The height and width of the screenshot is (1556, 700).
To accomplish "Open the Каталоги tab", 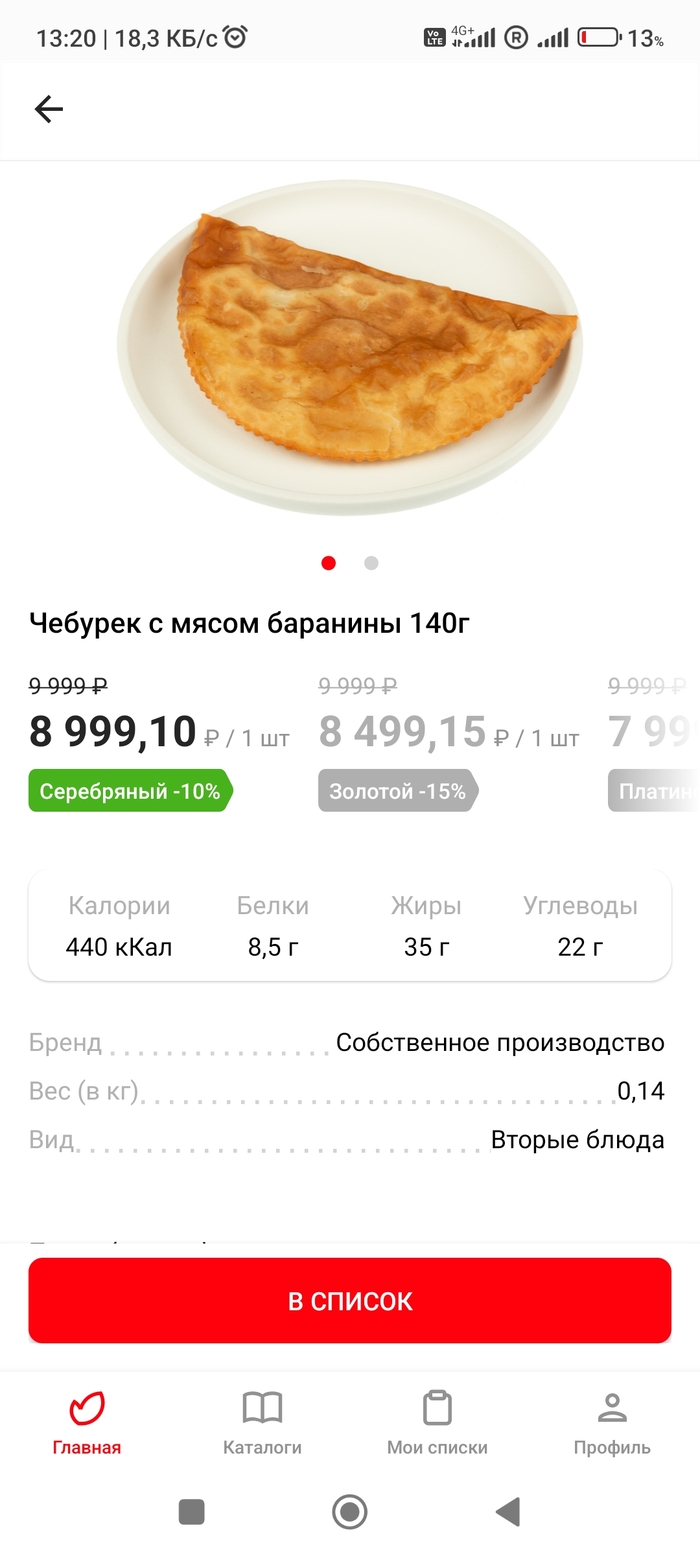I will click(262, 1422).
